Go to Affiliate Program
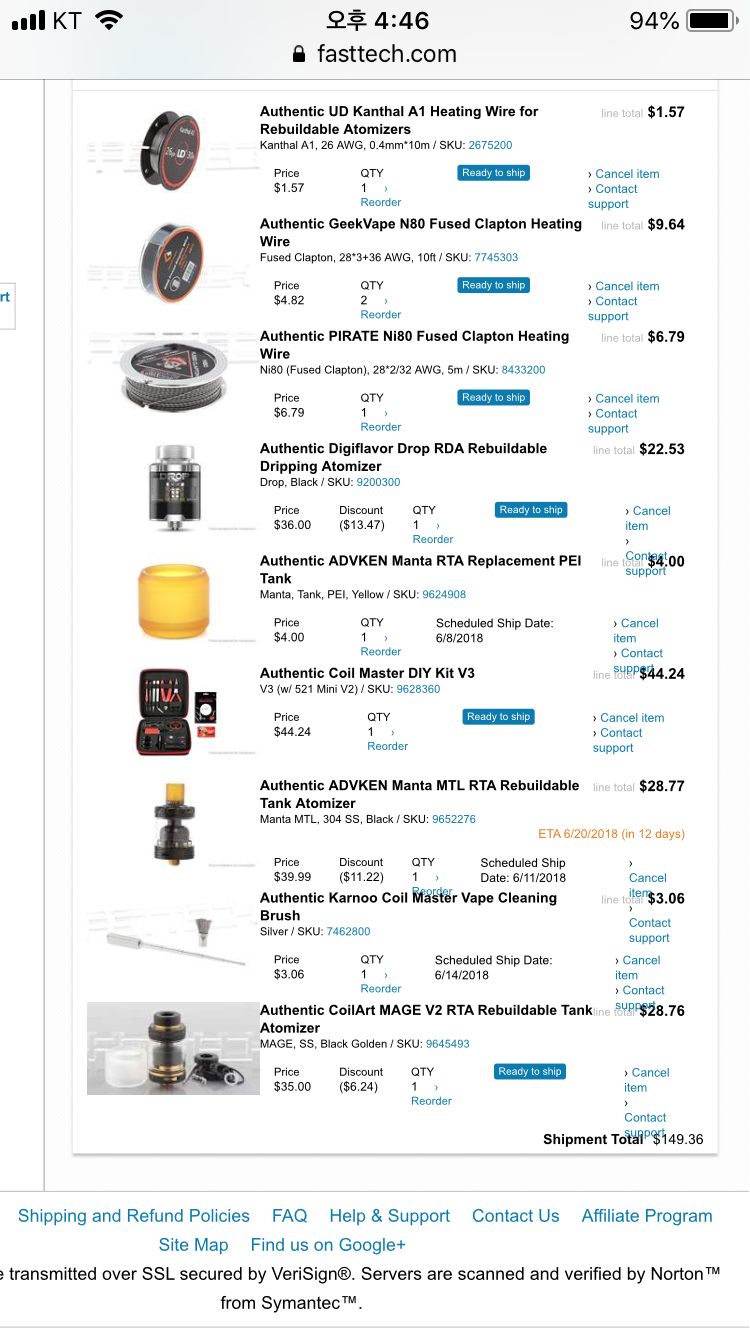Screen dimensions: 750x1334 pos(647,1216)
